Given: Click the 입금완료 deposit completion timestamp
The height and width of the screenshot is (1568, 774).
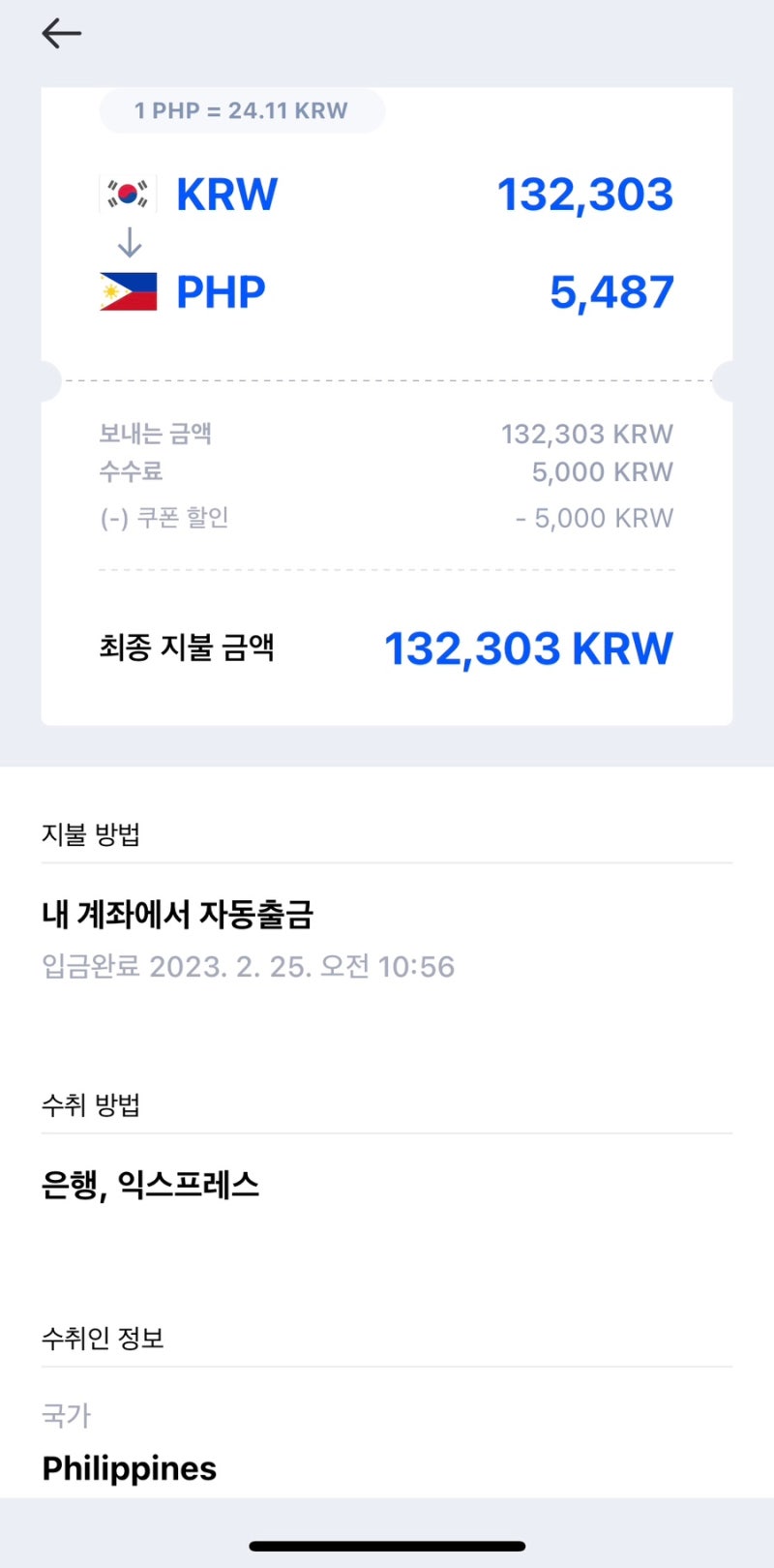Looking at the screenshot, I should click(249, 966).
